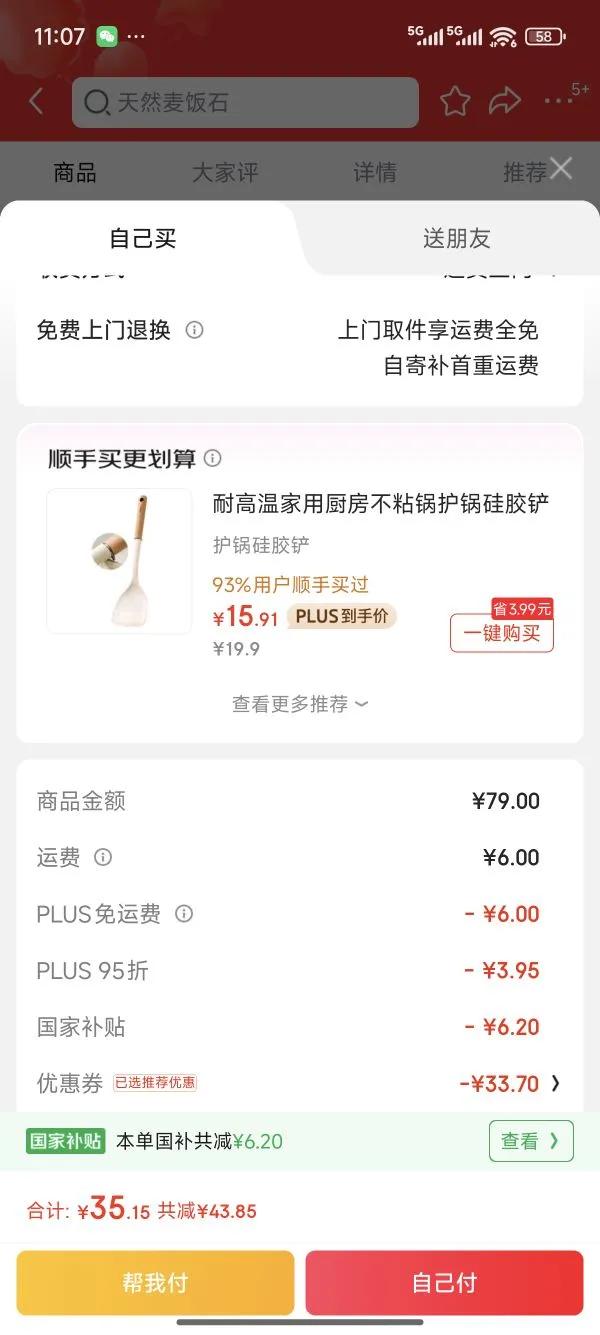
Task: Favorite this product with the star icon
Action: coord(455,101)
